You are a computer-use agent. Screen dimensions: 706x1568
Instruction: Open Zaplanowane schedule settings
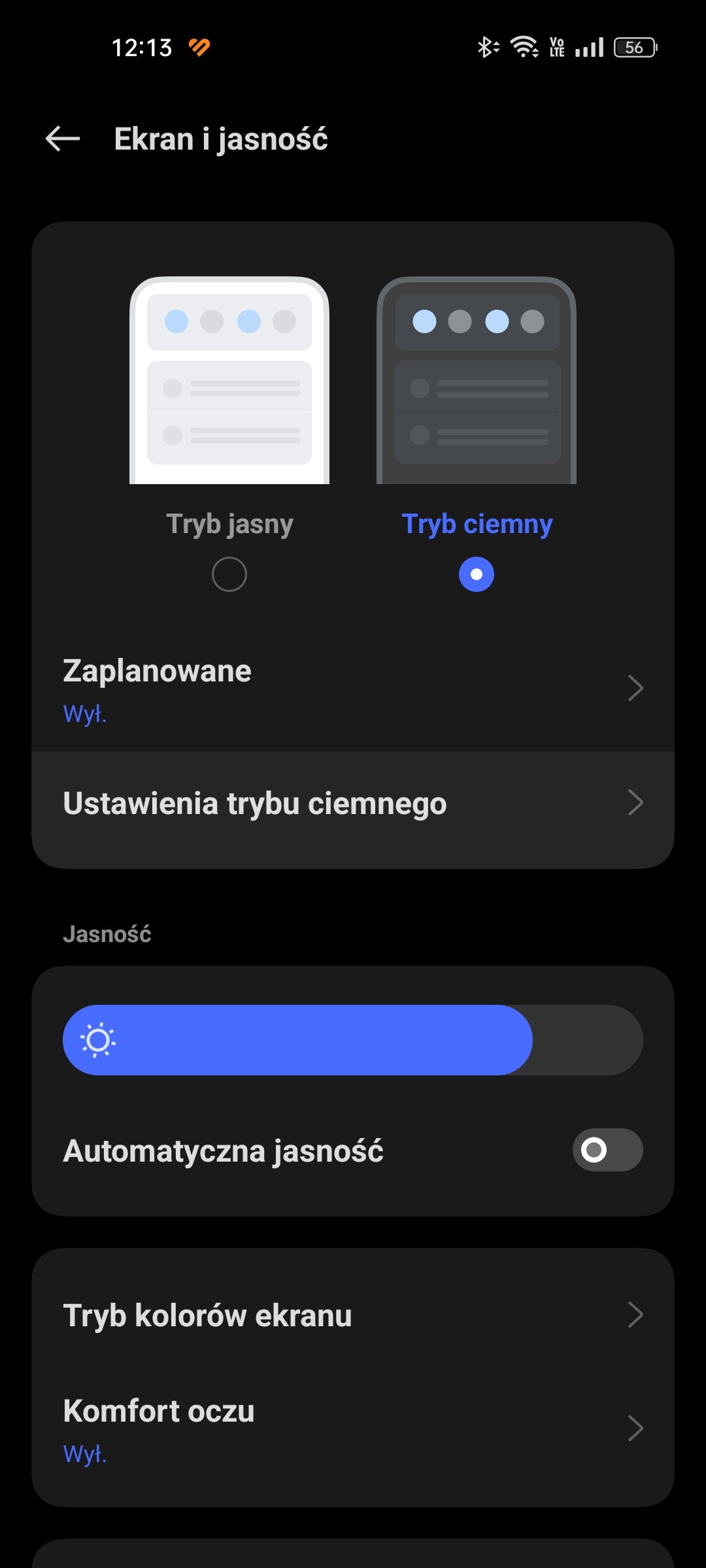pyautogui.click(x=353, y=689)
